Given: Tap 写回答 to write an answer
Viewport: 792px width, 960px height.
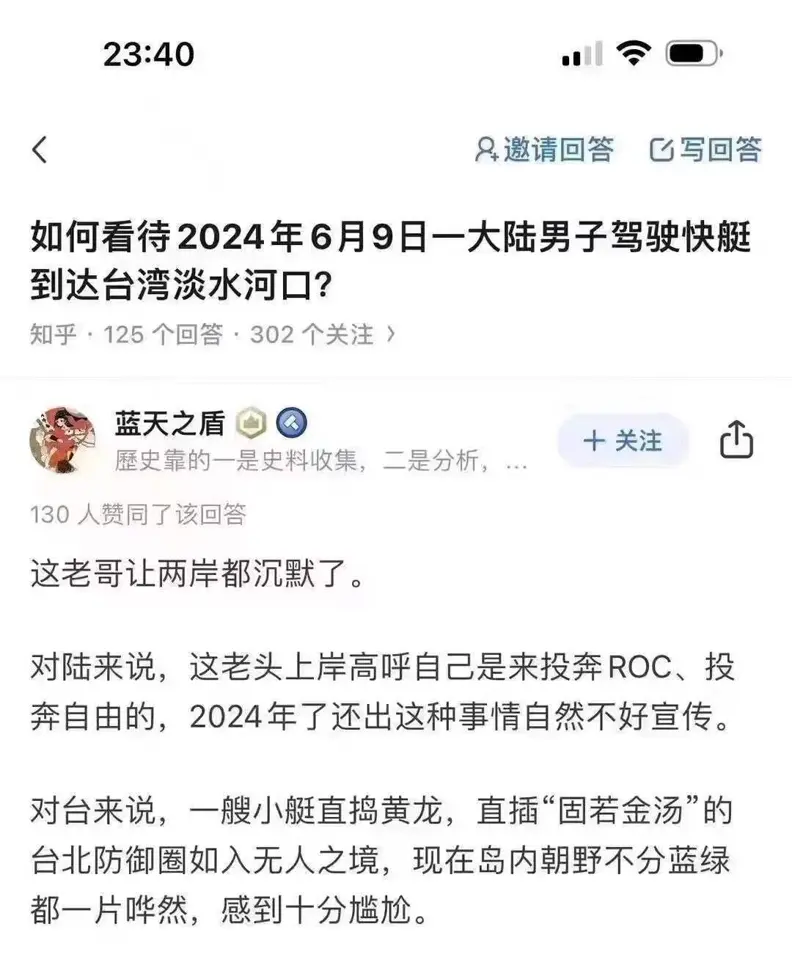Looking at the screenshot, I should pyautogui.click(x=706, y=150).
